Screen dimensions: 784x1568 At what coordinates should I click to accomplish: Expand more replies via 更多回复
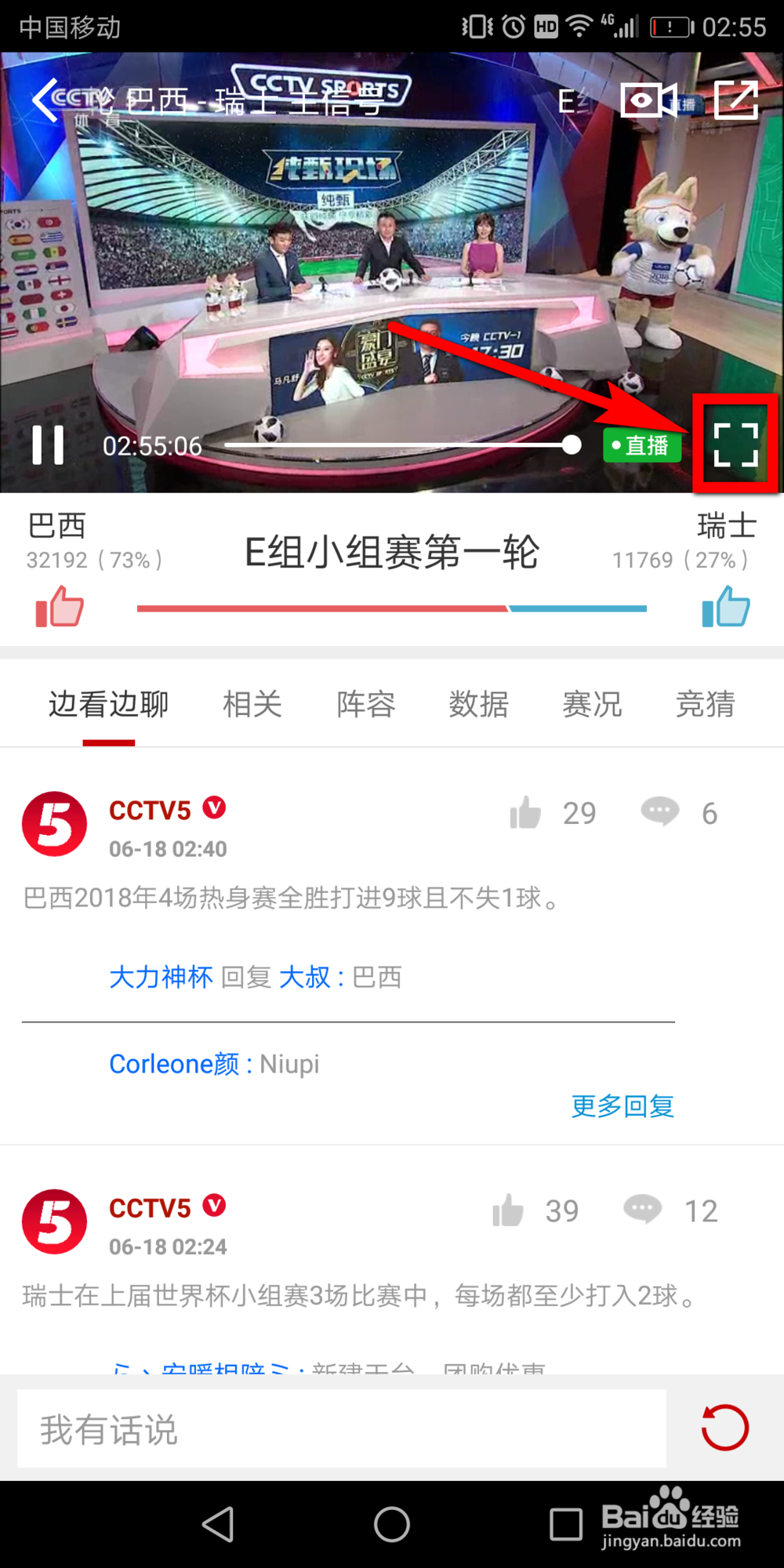[x=622, y=1105]
